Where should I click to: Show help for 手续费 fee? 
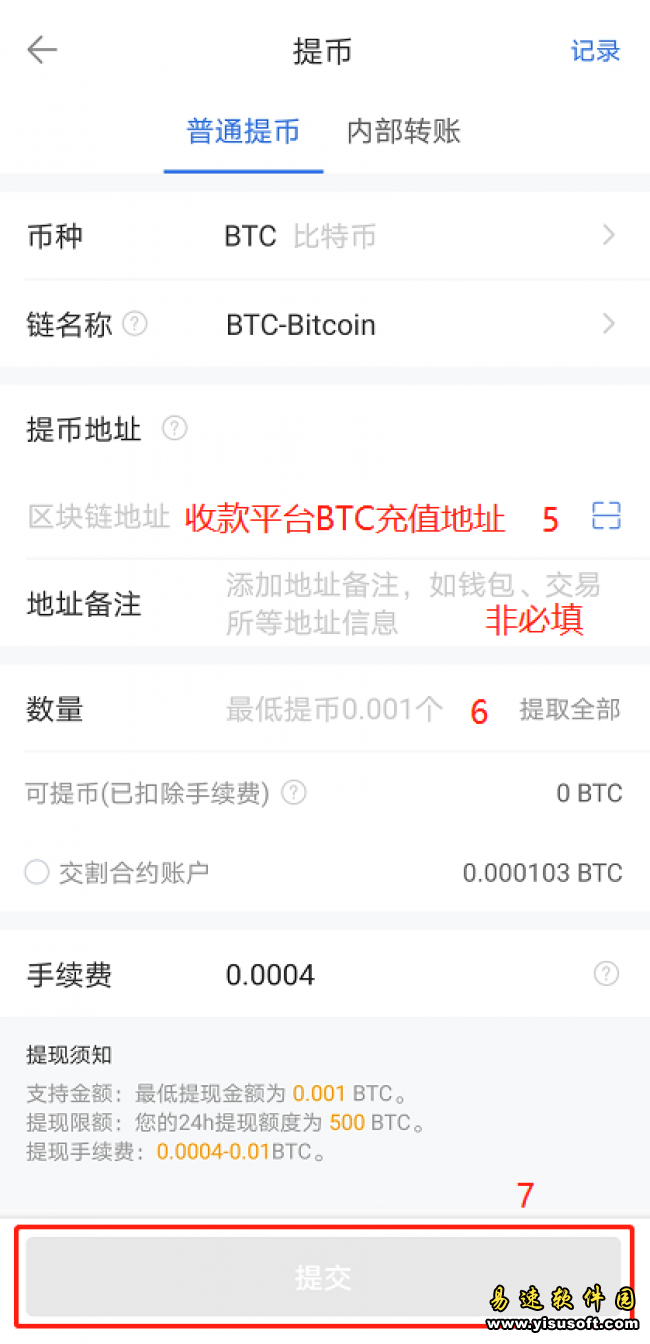coord(606,973)
